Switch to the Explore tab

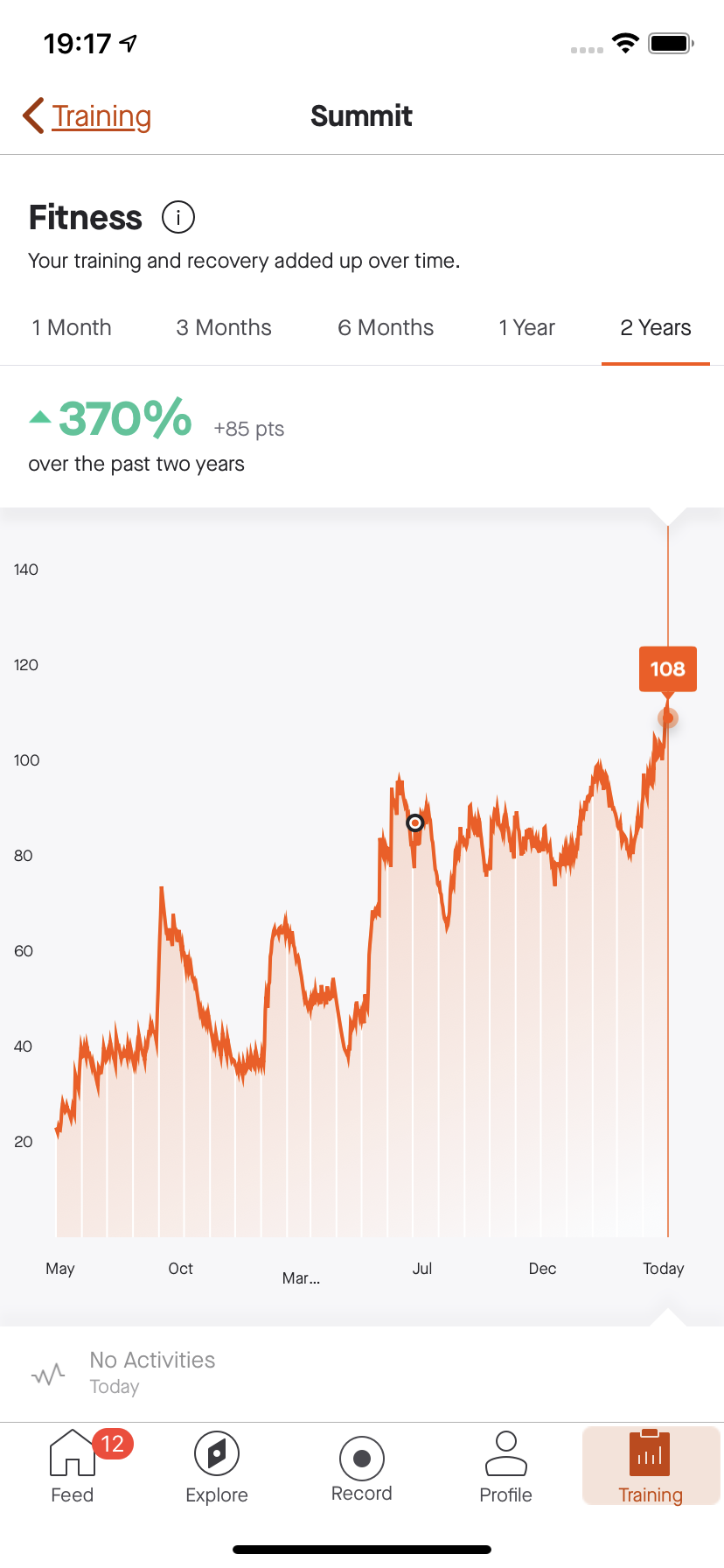click(217, 1466)
